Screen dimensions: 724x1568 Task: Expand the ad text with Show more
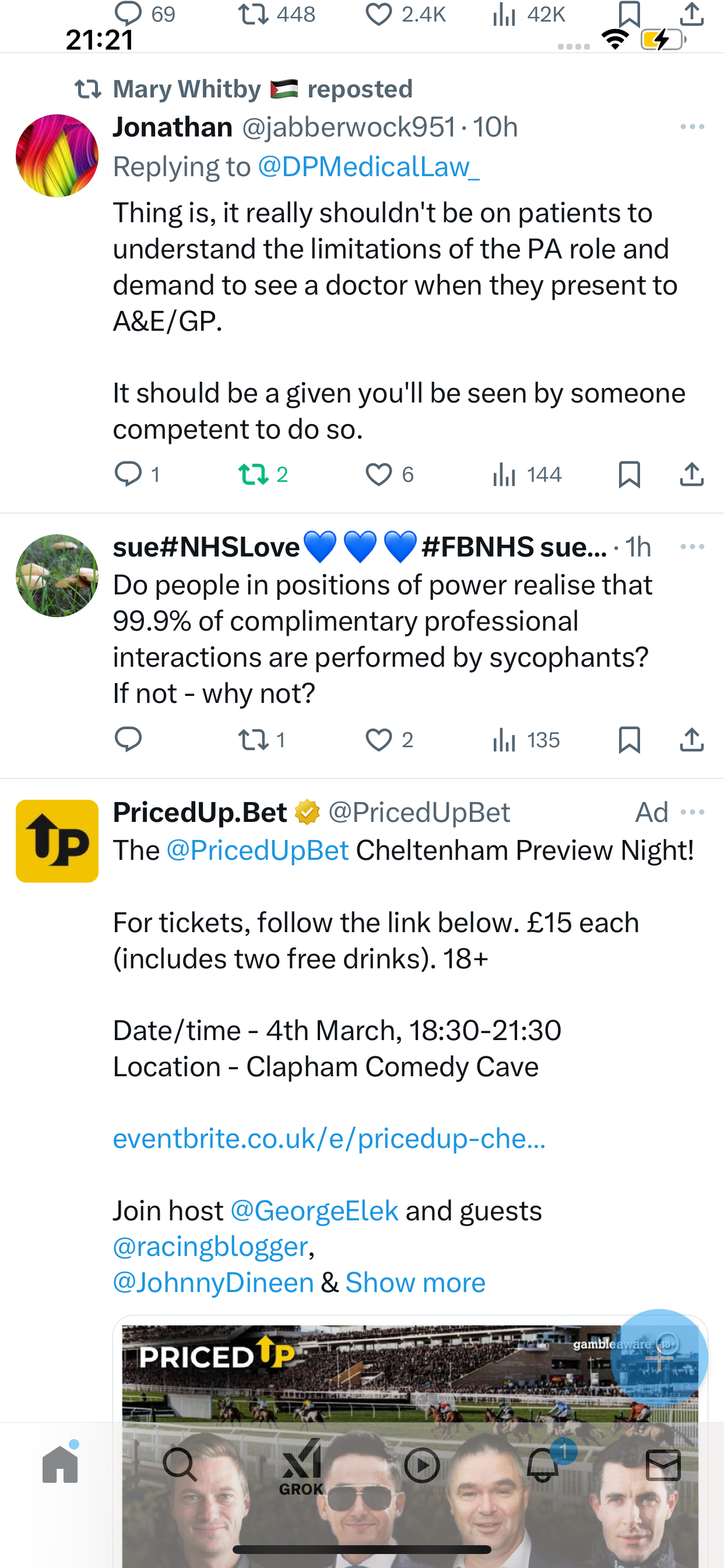pos(416,1283)
